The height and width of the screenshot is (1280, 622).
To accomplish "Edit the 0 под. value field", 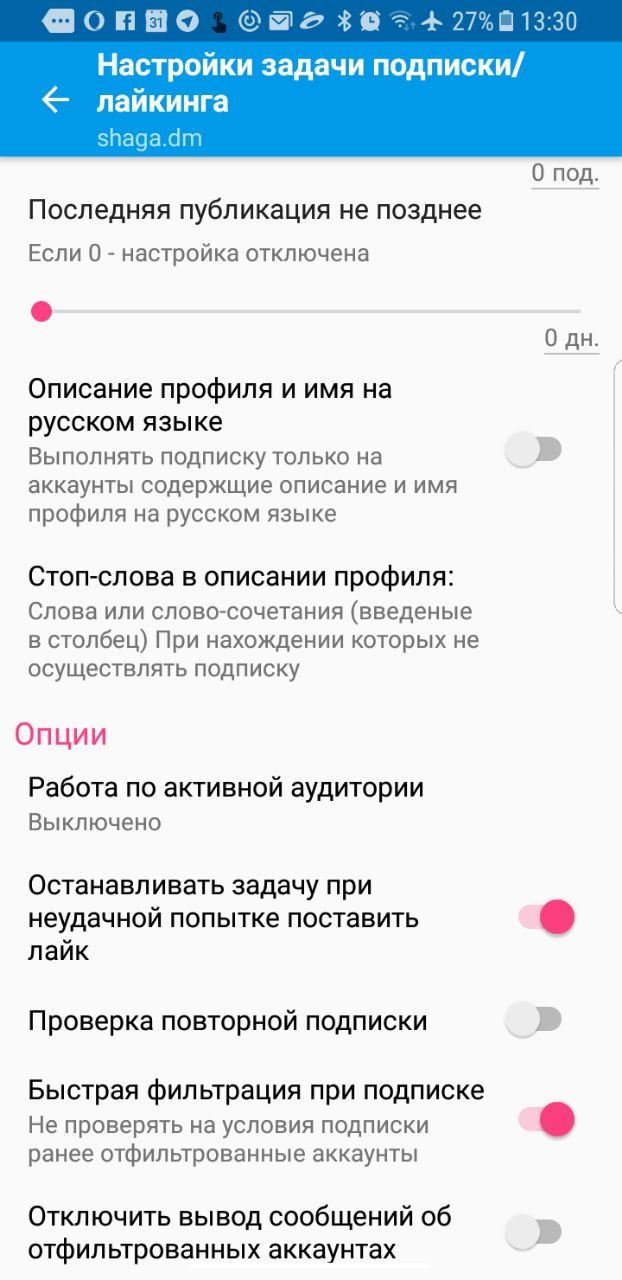I will (565, 174).
